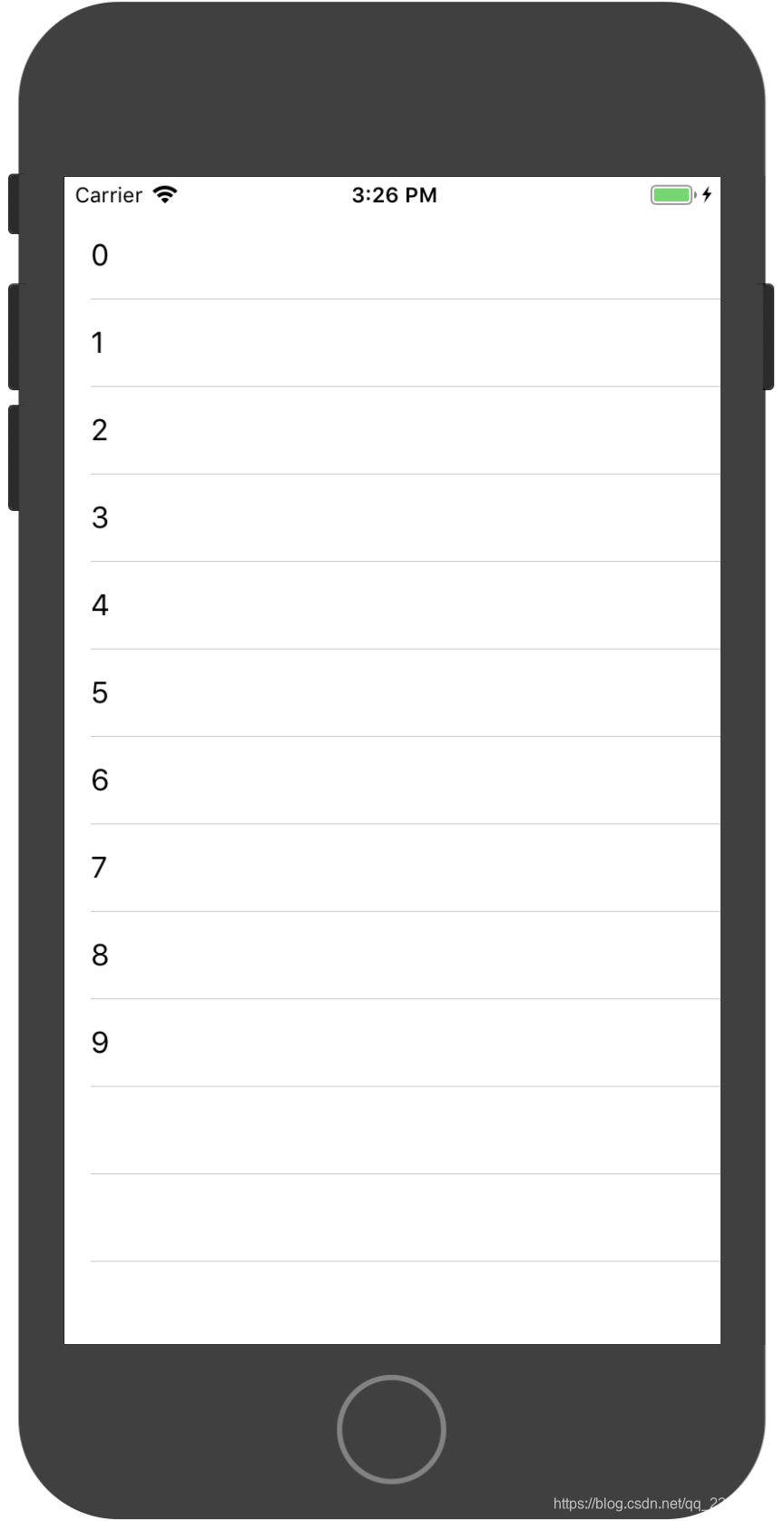
Task: Tap the row labeled 9
Action: point(392,1043)
